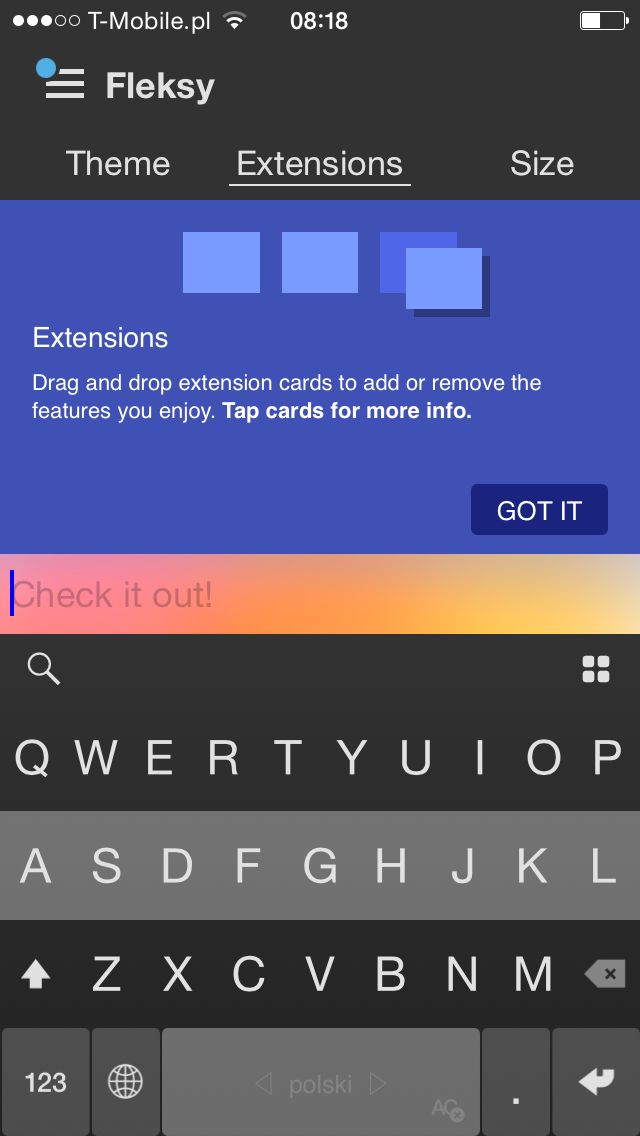
Task: Tap the globe keyboard switcher key
Action: [x=125, y=1082]
